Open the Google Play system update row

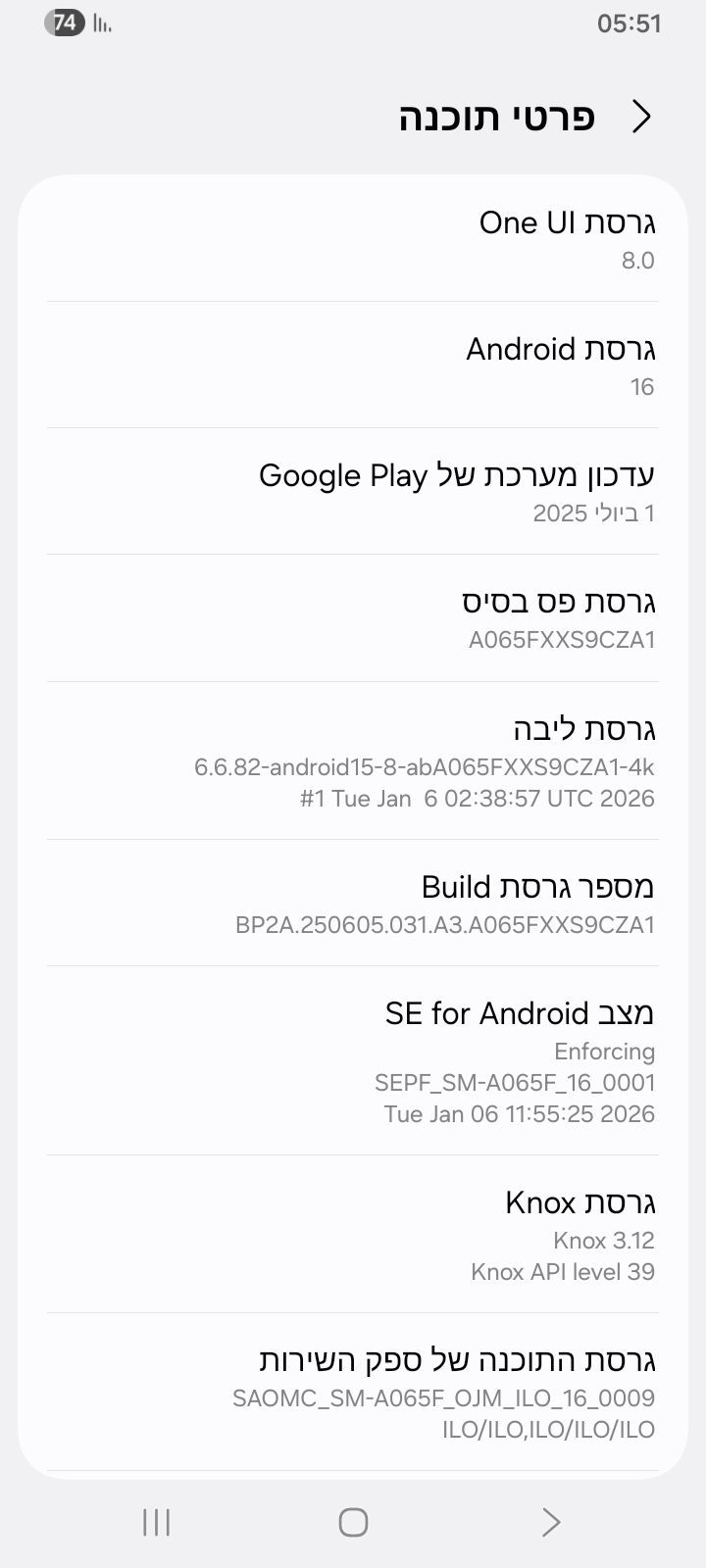point(353,492)
